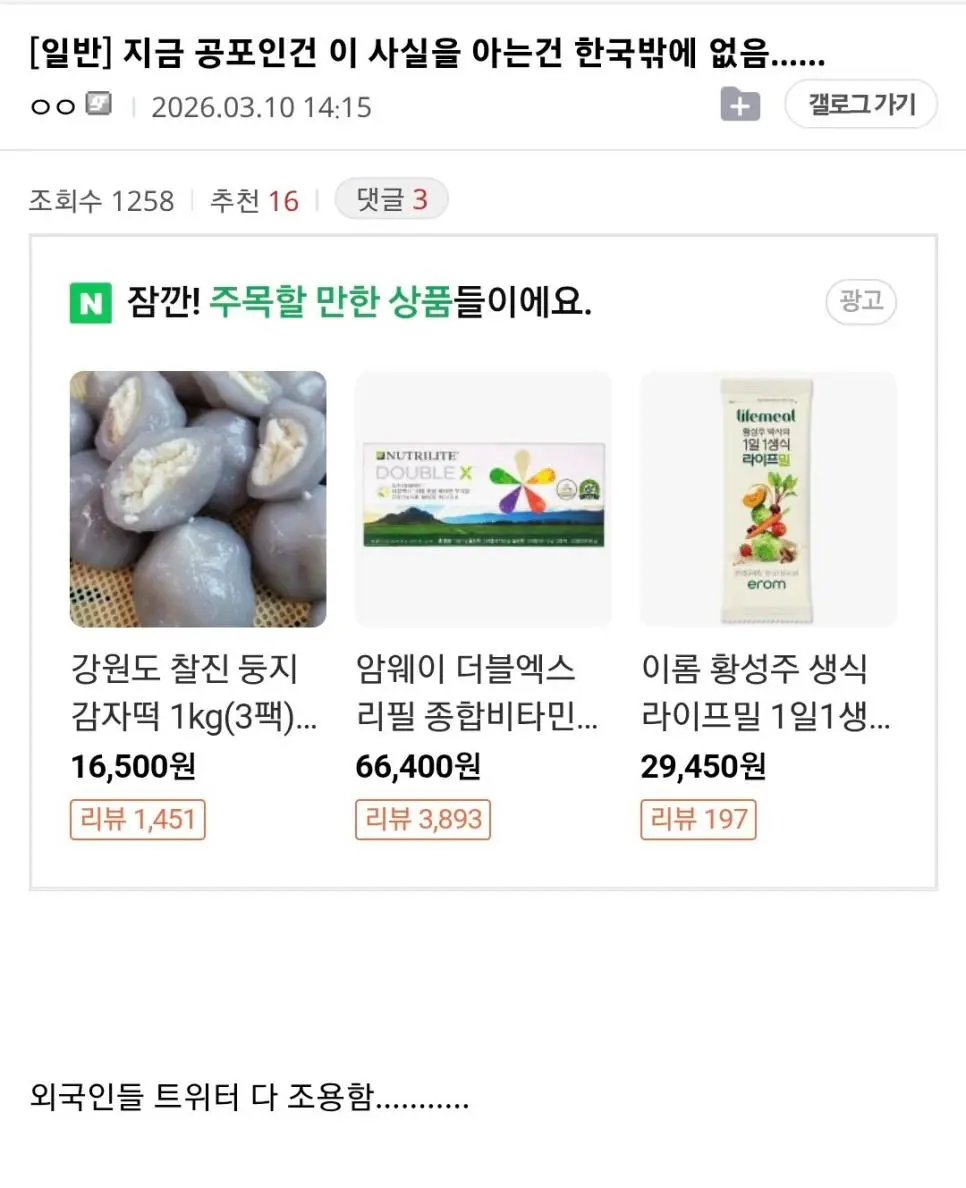Image resolution: width=966 pixels, height=1188 pixels.
Task: Click the 광고 ad info button
Action: point(860,303)
